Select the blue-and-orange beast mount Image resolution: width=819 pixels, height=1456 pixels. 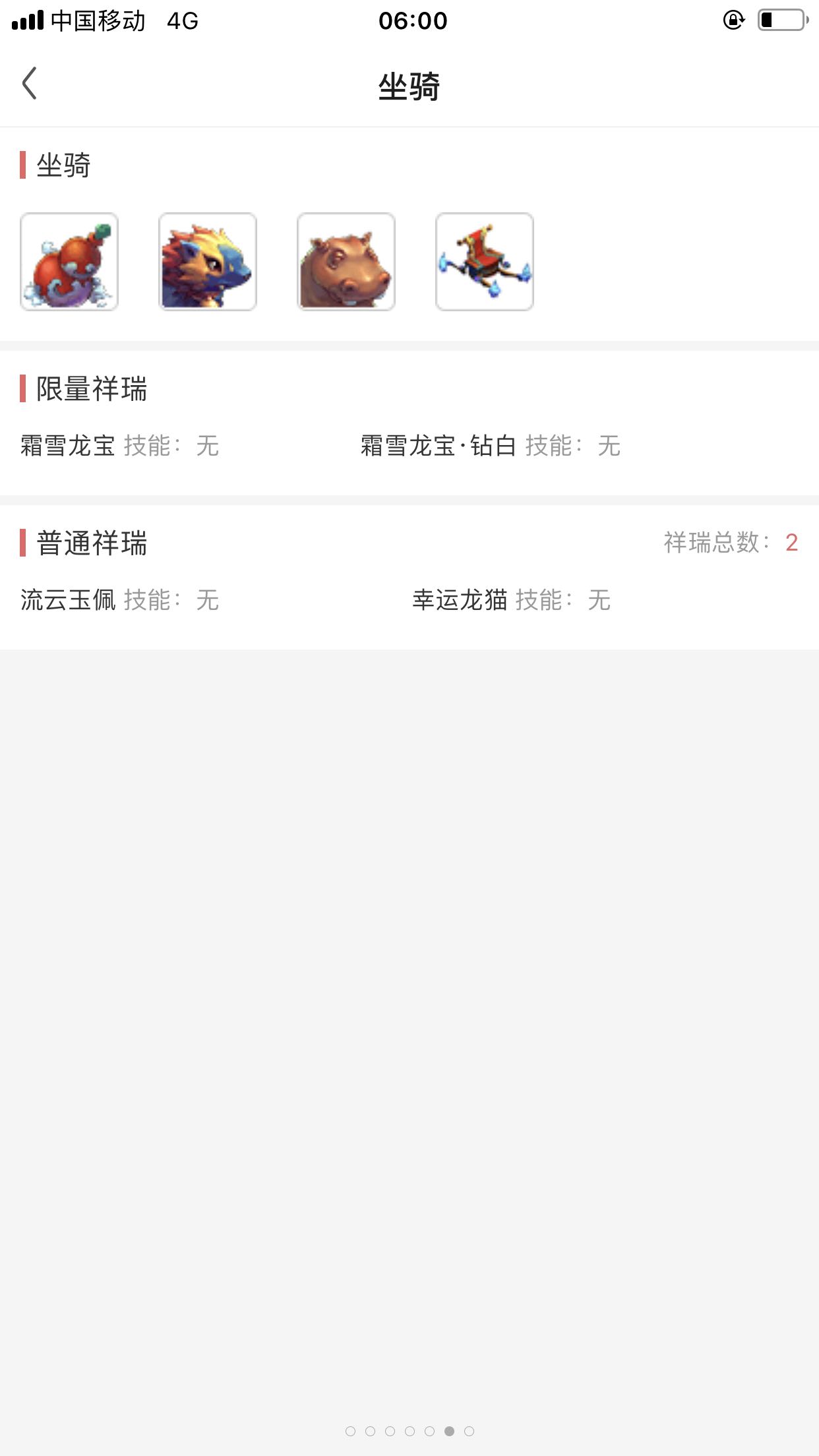click(x=208, y=262)
